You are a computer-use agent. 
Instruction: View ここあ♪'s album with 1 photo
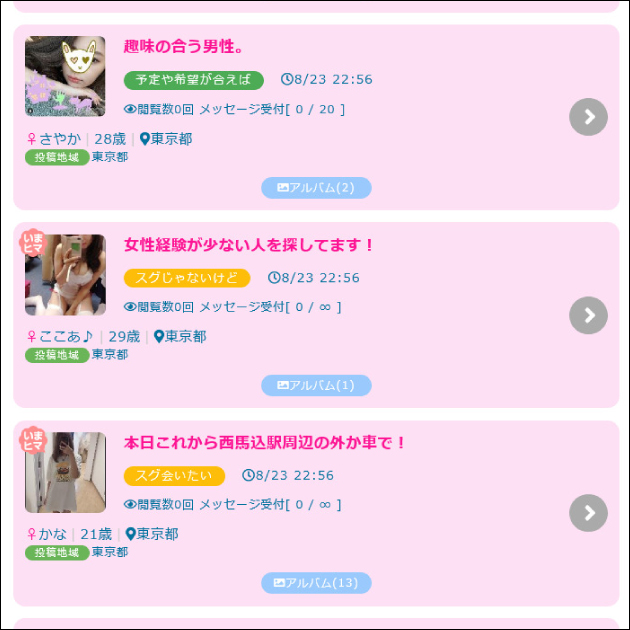pos(316,385)
